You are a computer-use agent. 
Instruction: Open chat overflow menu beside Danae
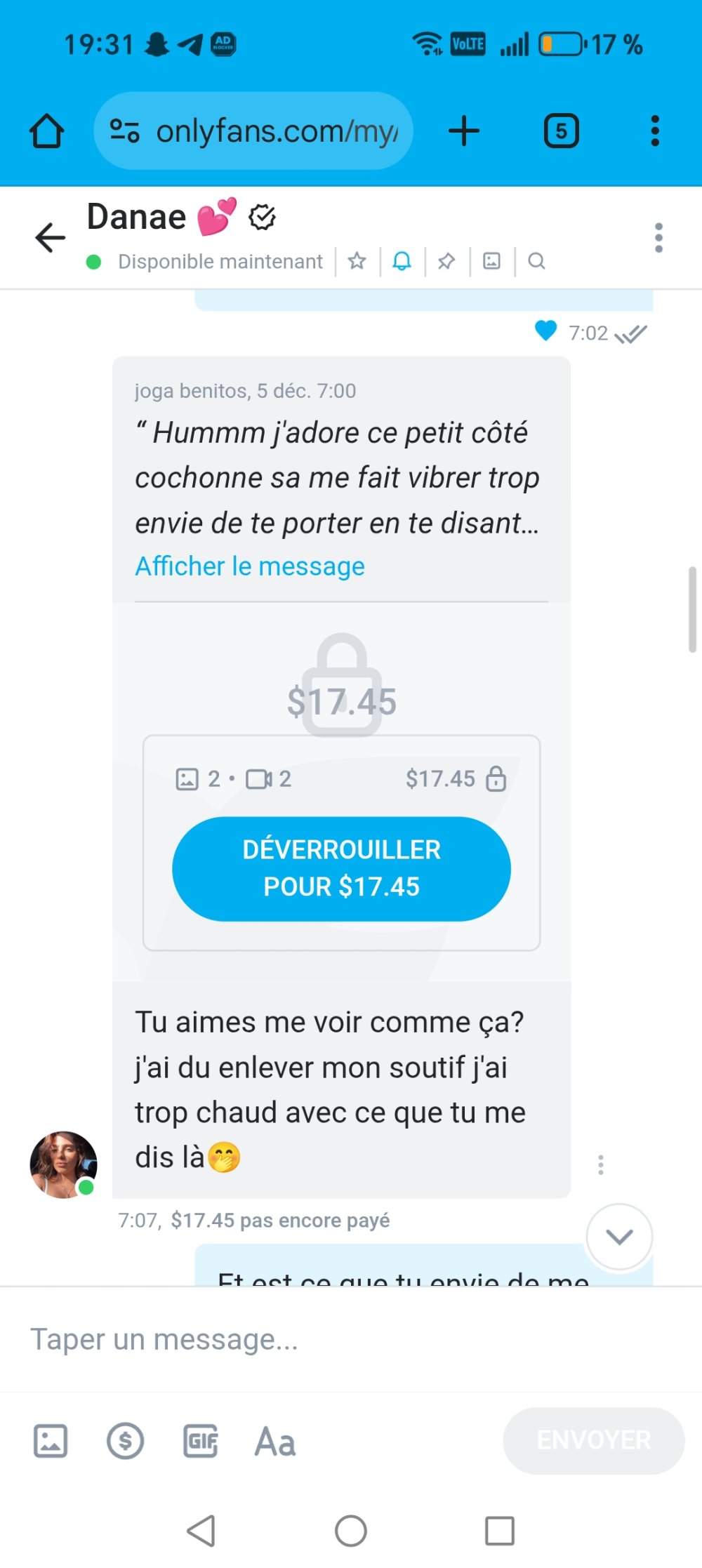tap(658, 238)
